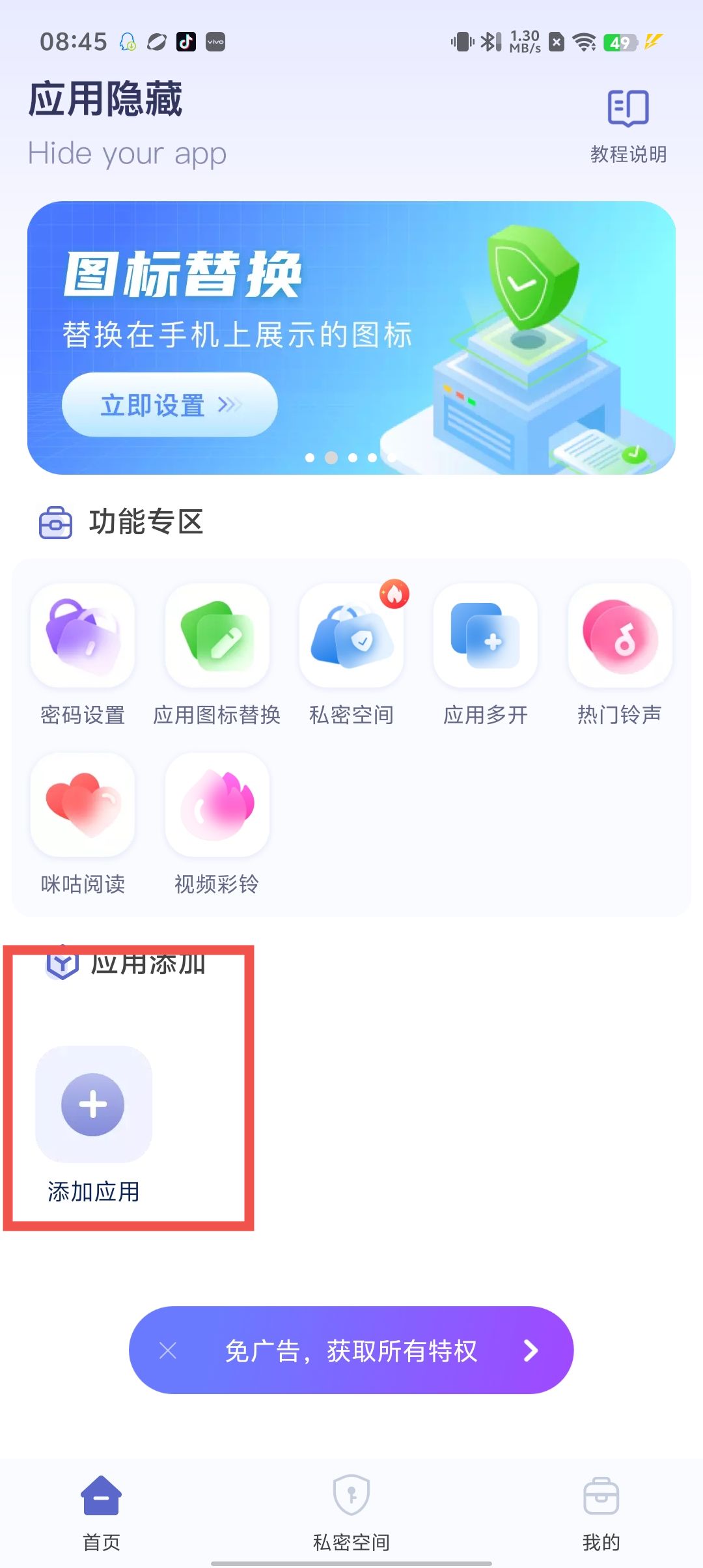Open 视频彩铃
Screen dimensions: 703x1568
pyautogui.click(x=217, y=824)
